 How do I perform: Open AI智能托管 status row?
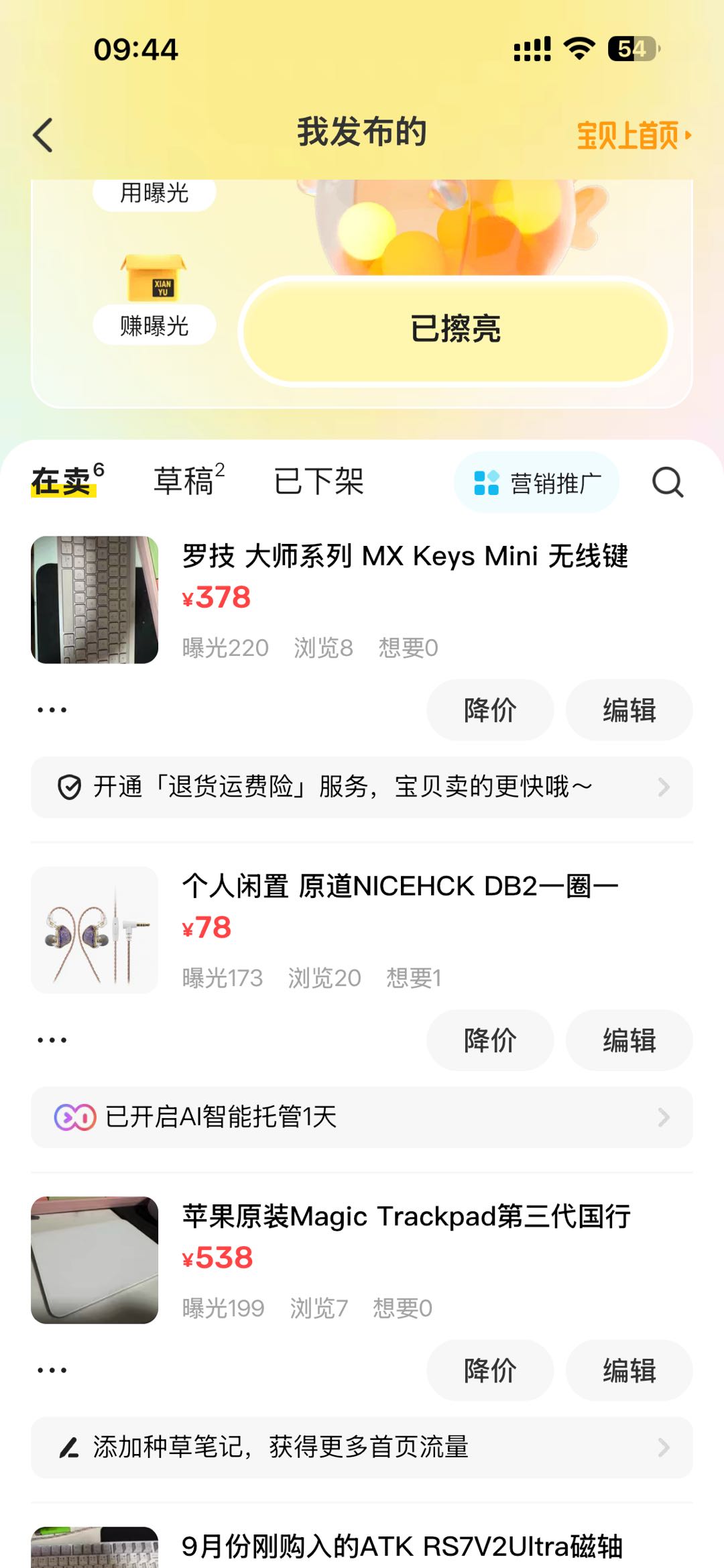[362, 1117]
